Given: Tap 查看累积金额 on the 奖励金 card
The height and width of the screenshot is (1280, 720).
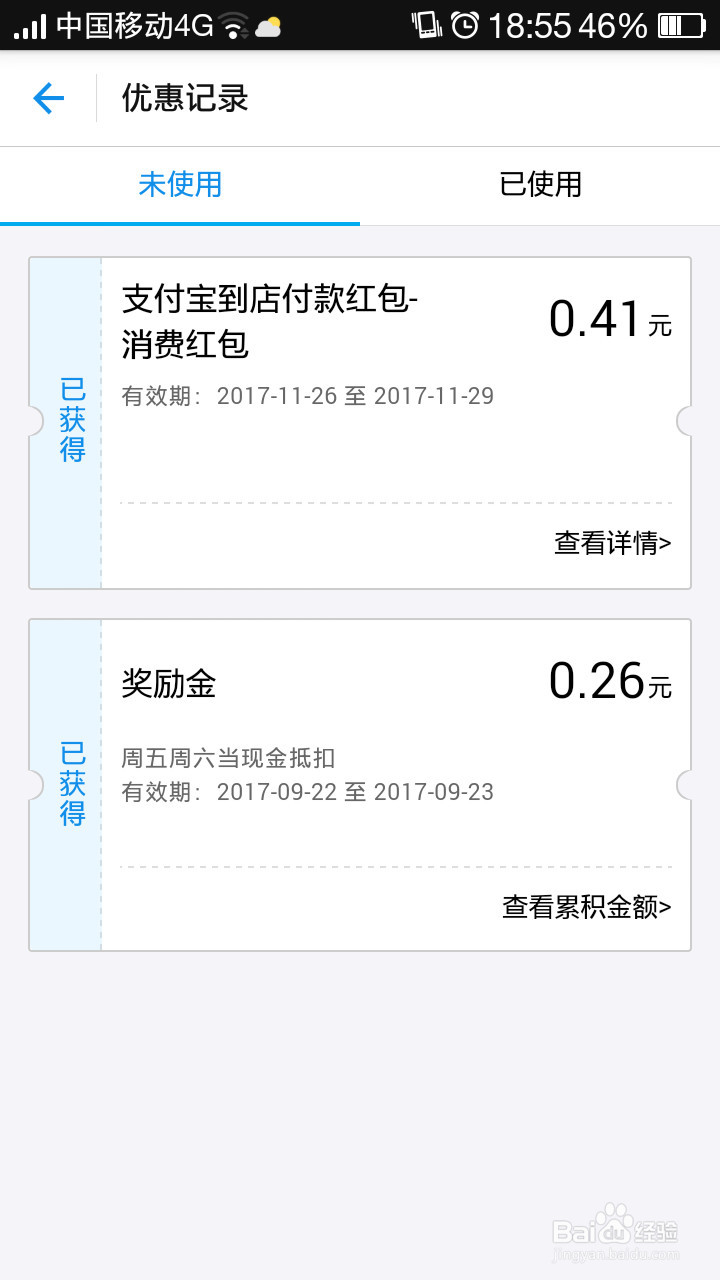Looking at the screenshot, I should click(x=586, y=906).
